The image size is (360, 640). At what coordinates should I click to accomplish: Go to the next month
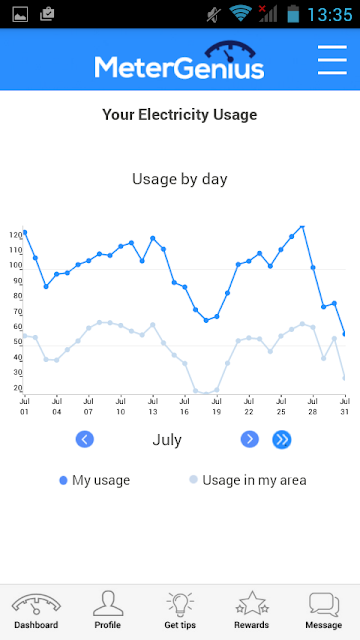[x=250, y=439]
